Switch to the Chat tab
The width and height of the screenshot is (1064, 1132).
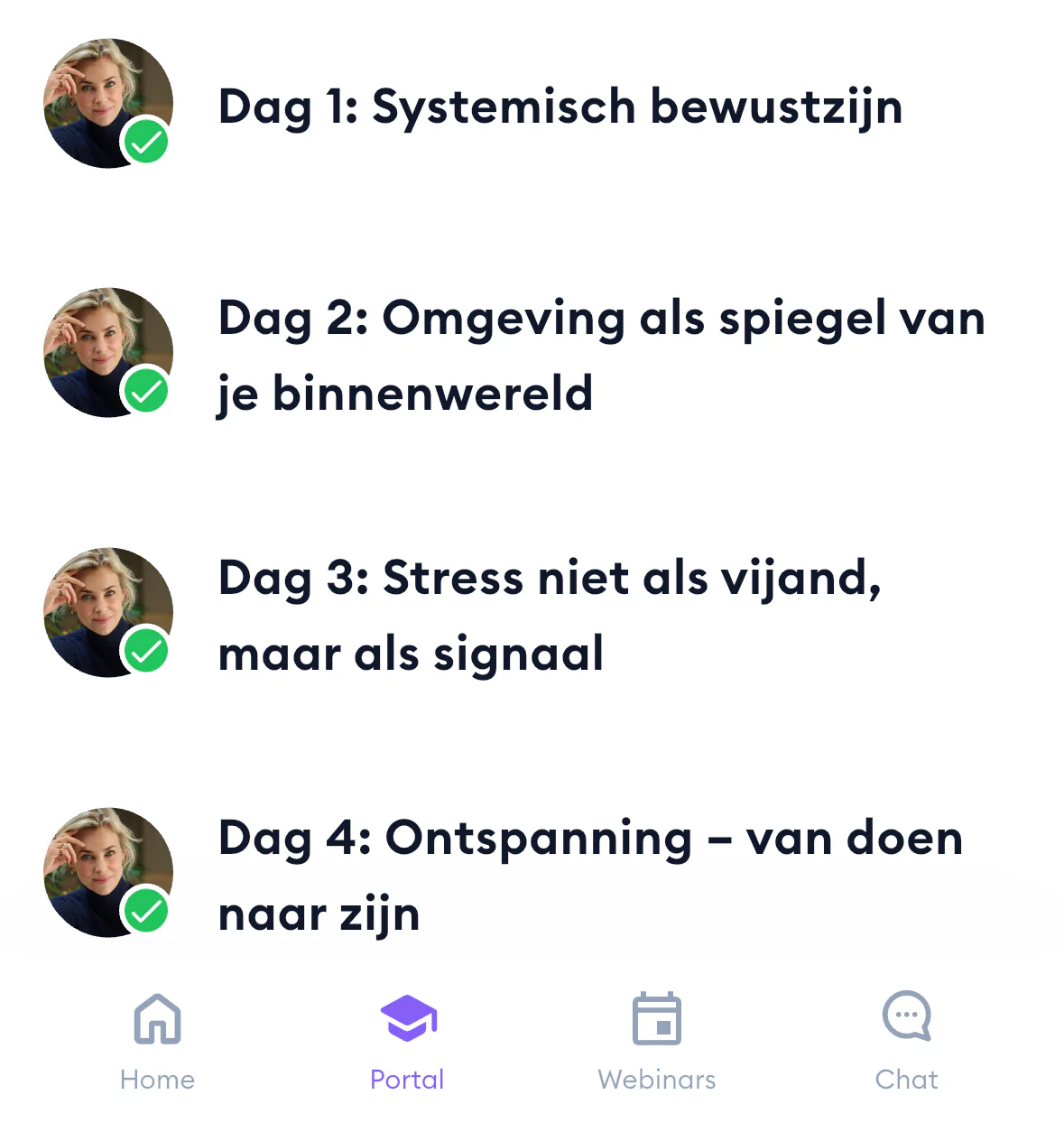point(907,1040)
